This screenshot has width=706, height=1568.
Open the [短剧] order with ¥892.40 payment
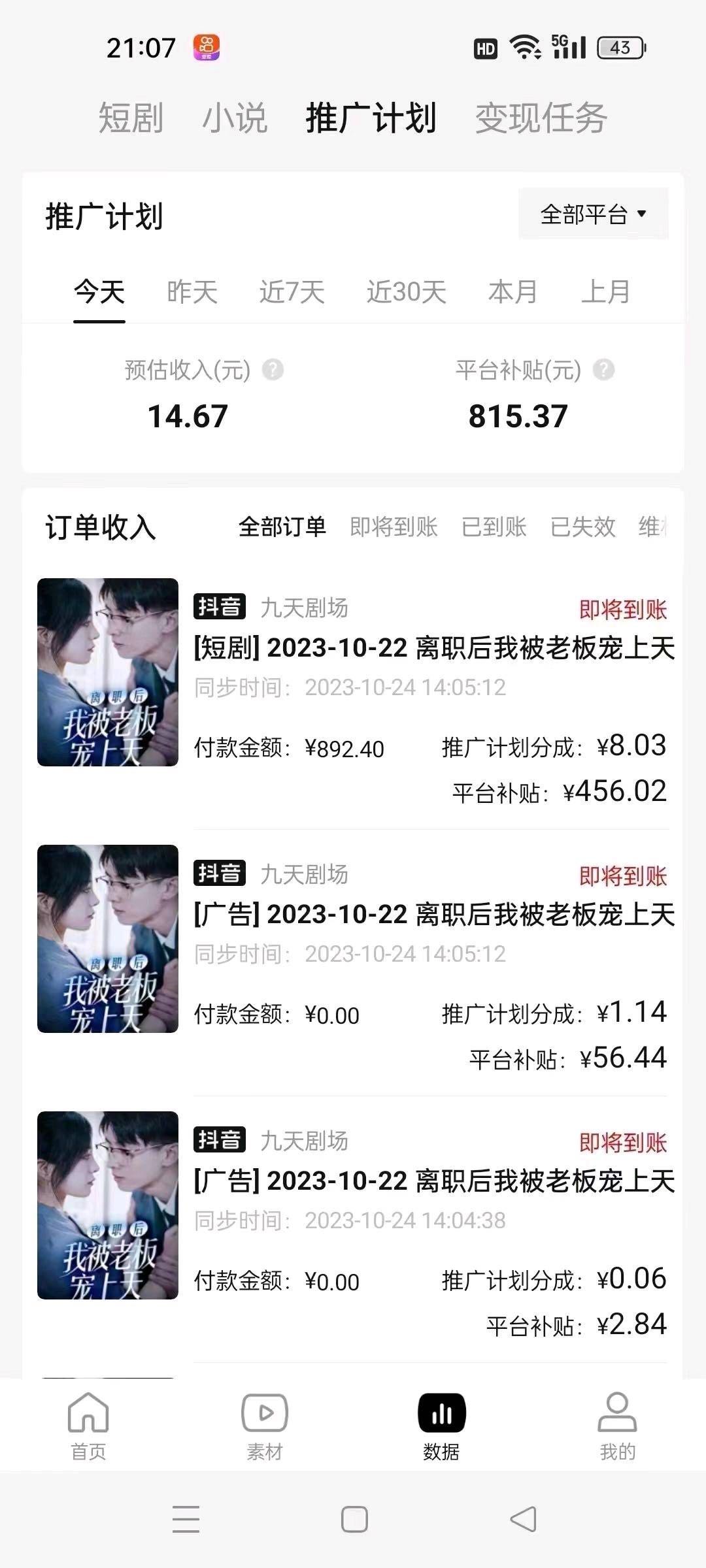pos(434,648)
